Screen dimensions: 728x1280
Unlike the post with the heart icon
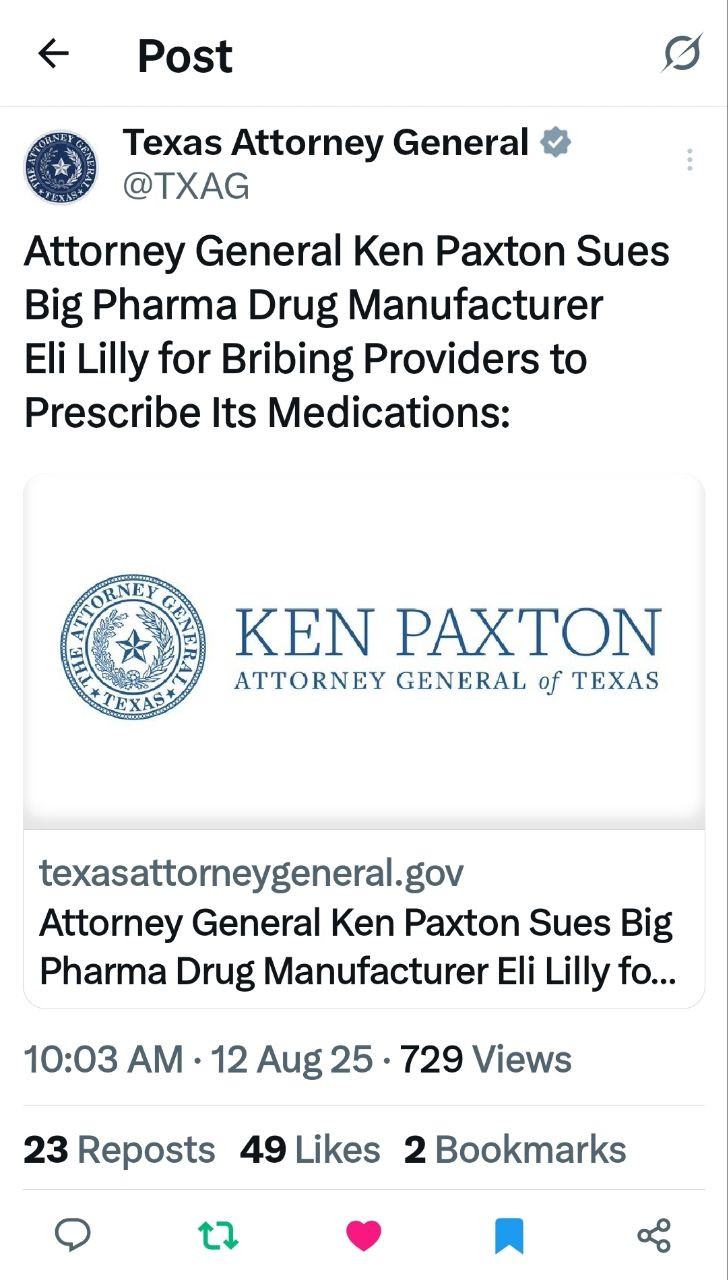[x=364, y=1236]
